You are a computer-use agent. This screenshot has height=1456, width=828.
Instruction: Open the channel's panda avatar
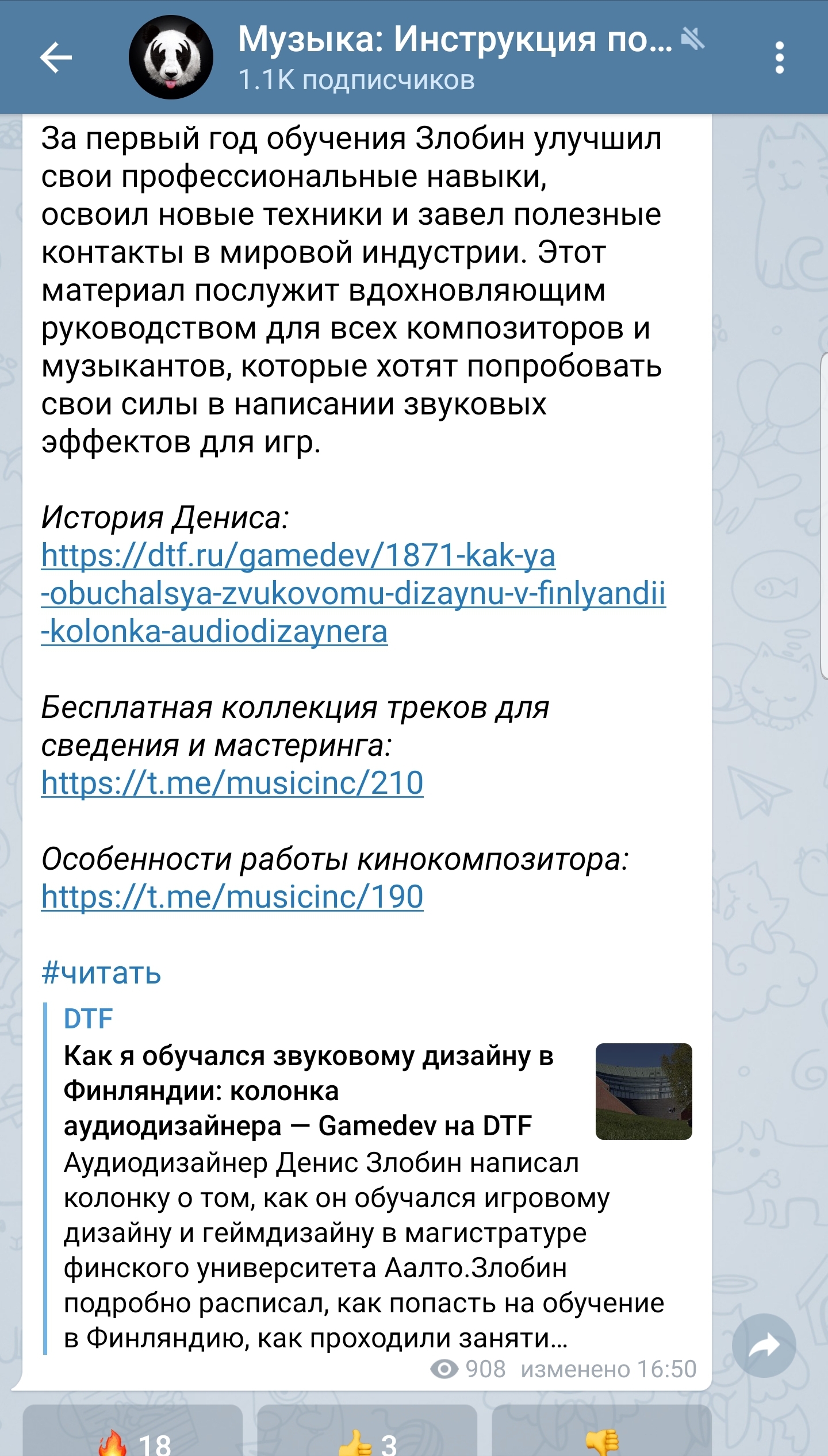[171, 57]
